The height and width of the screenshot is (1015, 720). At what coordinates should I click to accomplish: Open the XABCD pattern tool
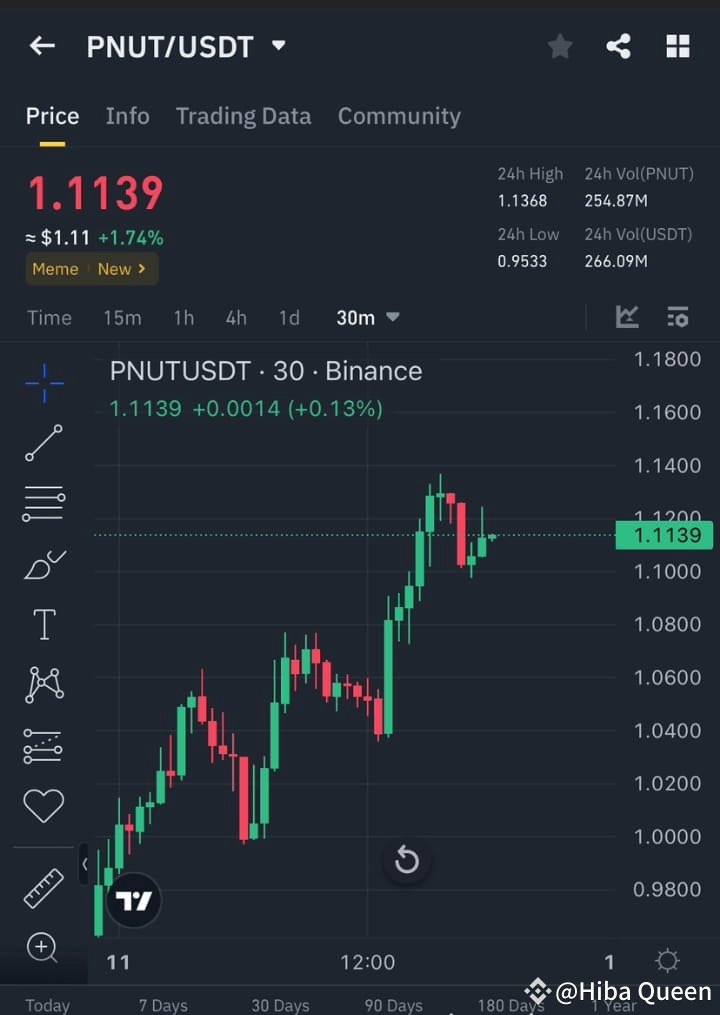(x=43, y=684)
